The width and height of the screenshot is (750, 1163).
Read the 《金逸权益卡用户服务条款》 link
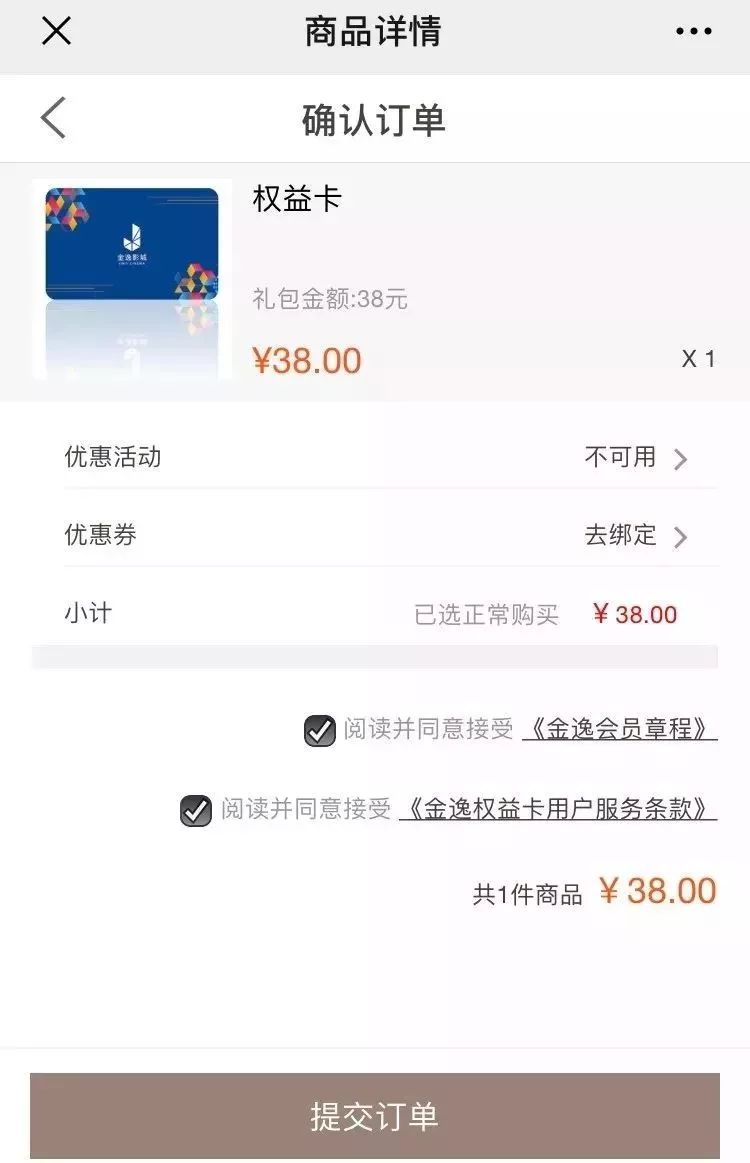558,809
